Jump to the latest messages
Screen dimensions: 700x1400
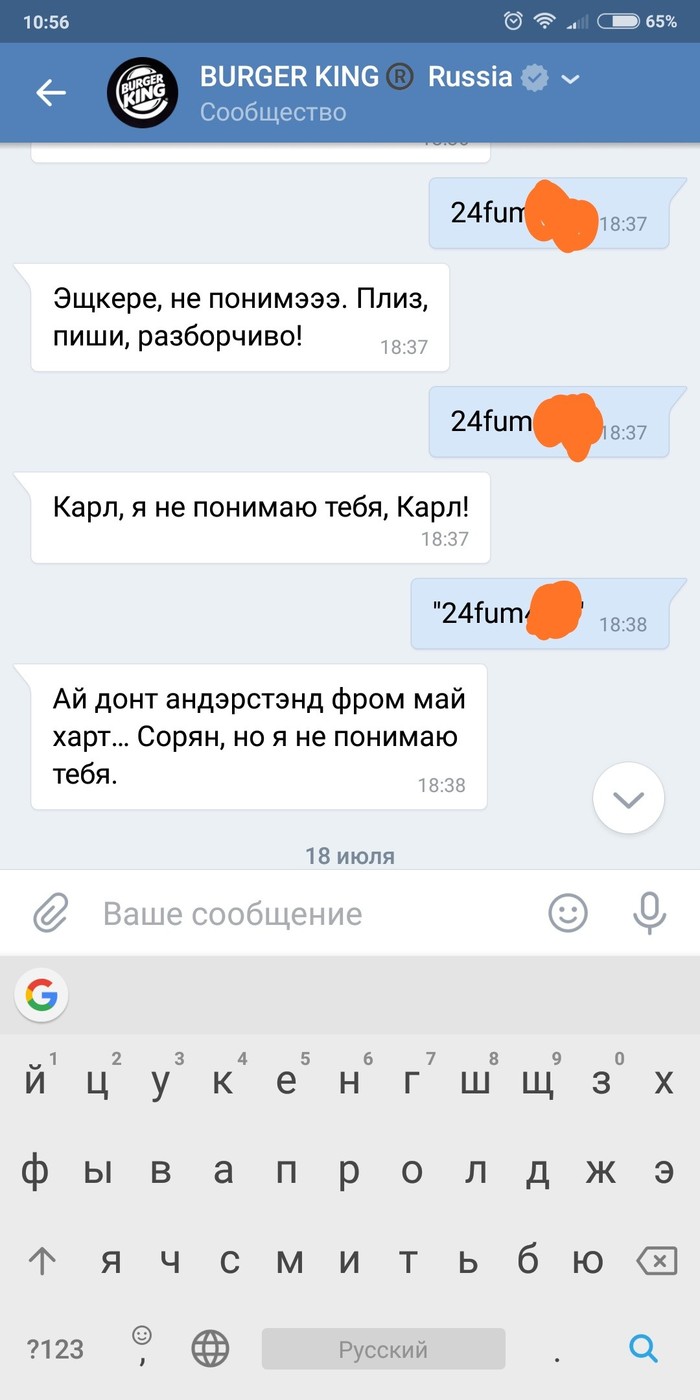pos(627,797)
